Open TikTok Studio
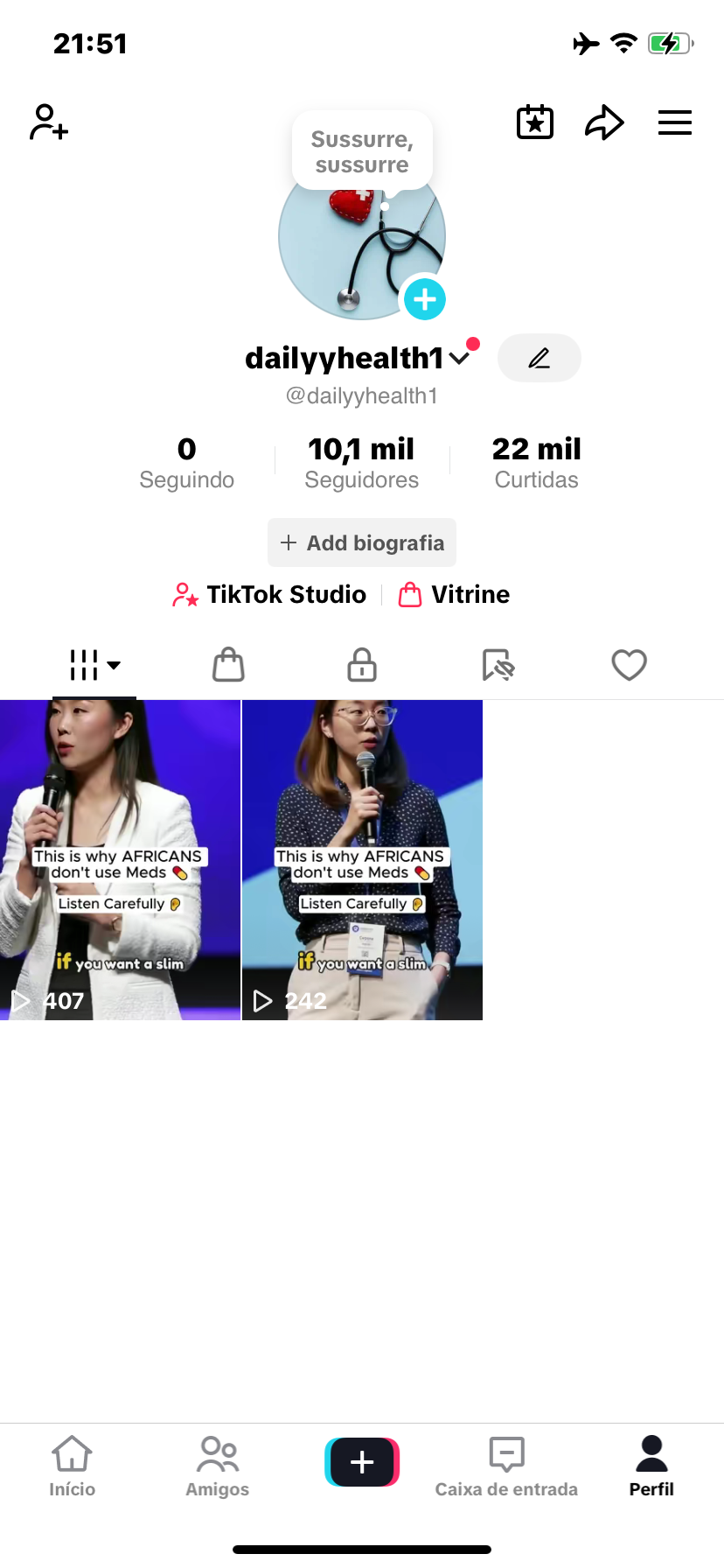 coord(269,595)
